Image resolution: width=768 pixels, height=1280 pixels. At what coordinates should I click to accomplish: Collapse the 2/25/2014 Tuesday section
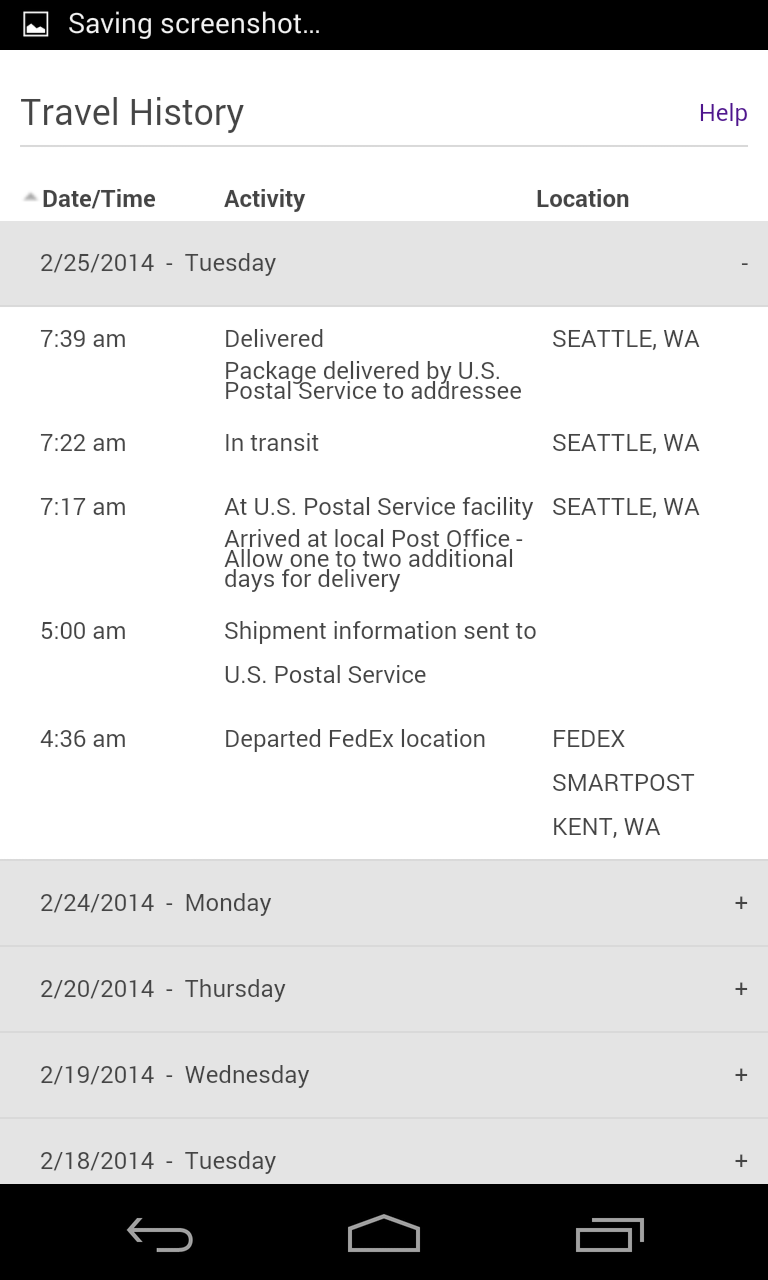point(384,263)
